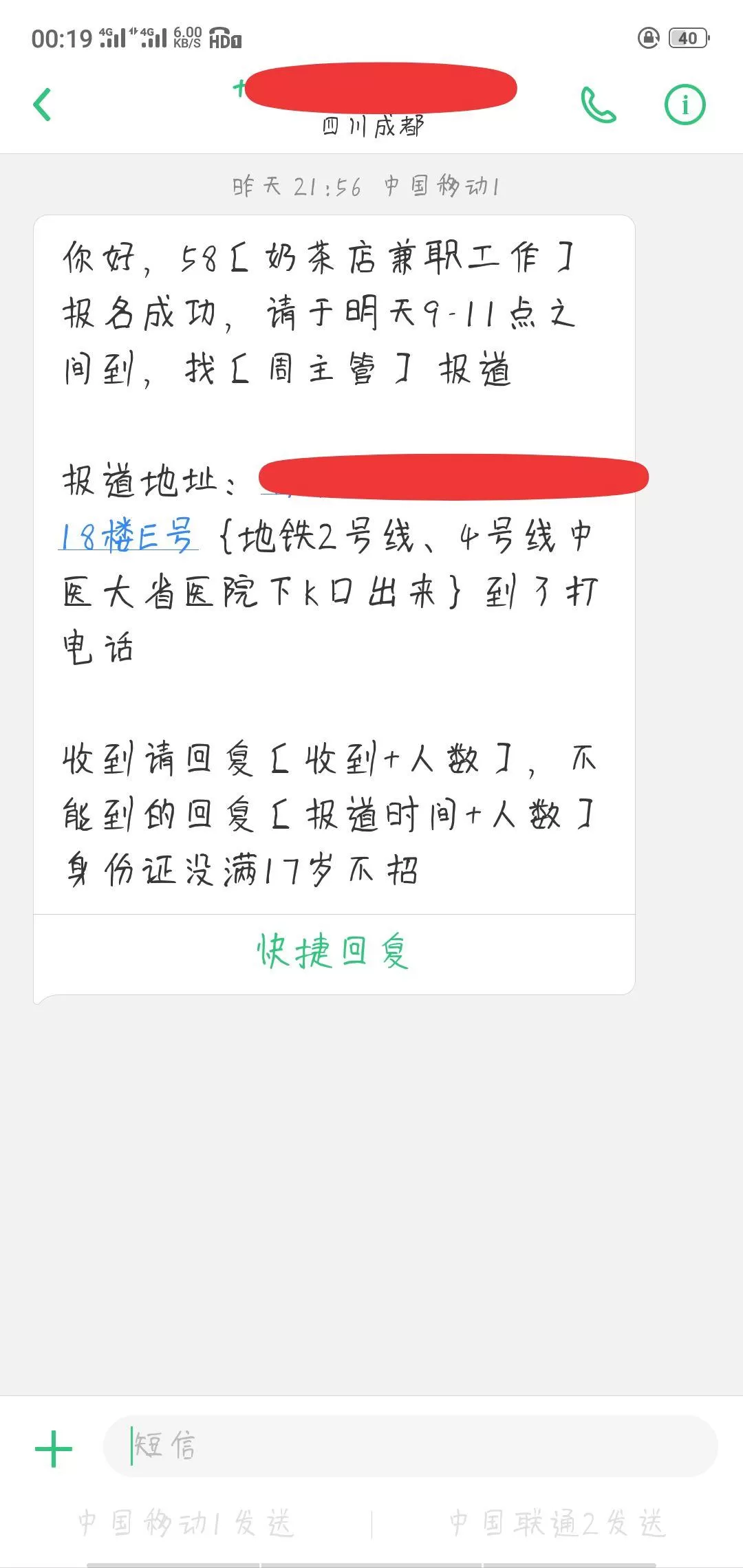Viewport: 743px width, 1568px height.
Task: Open the 18楼E号 address link
Action: pos(127,536)
